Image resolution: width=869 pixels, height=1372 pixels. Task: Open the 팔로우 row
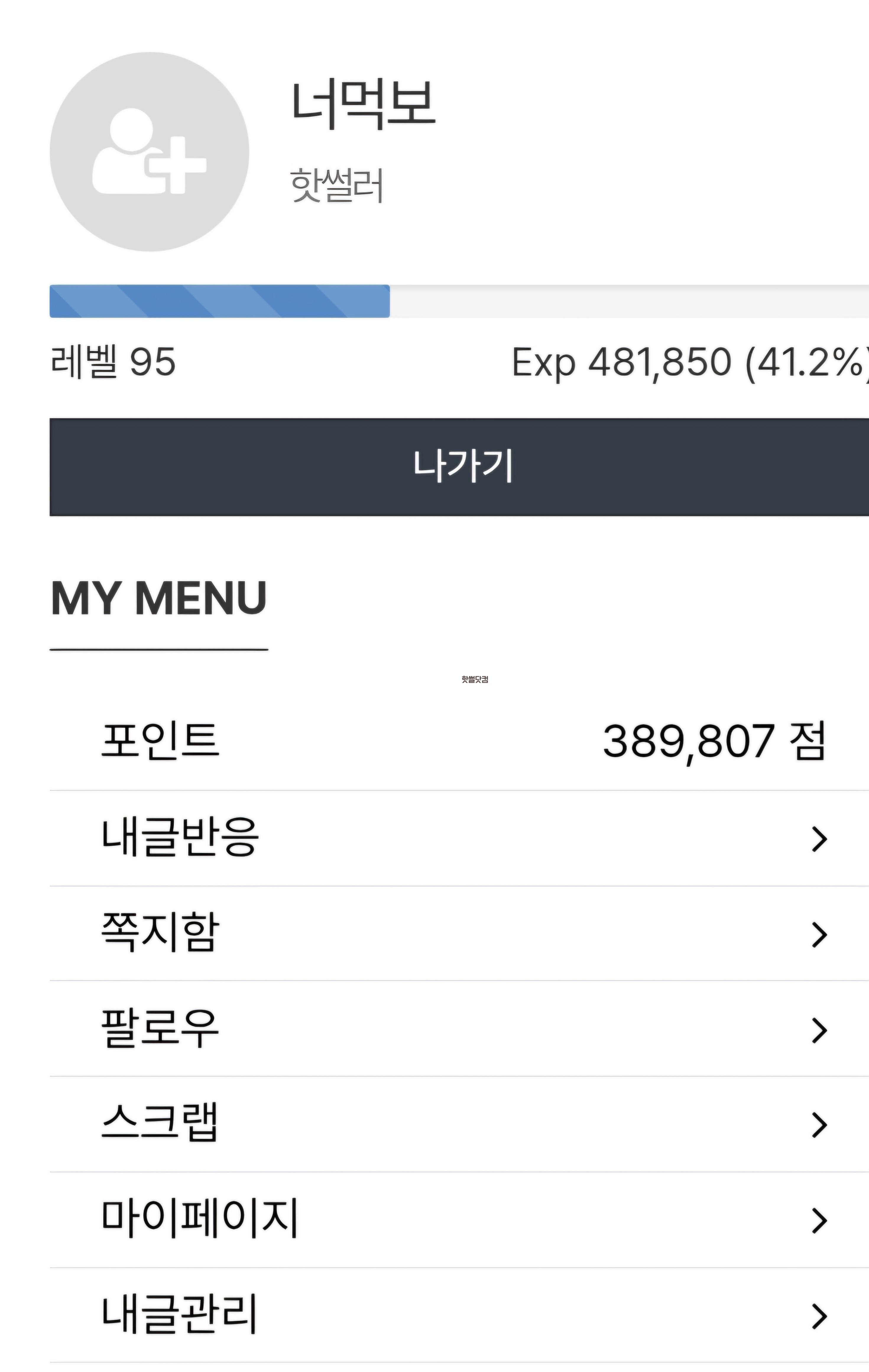click(x=459, y=1028)
